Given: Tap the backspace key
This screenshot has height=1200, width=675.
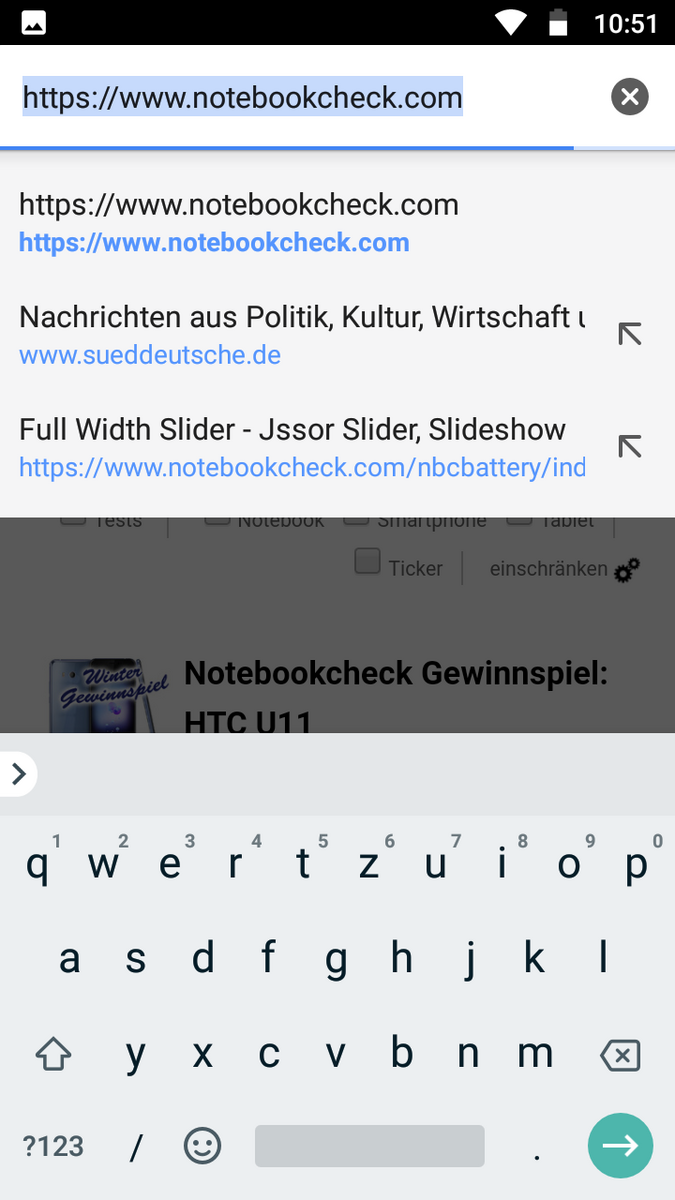Looking at the screenshot, I should (x=619, y=1054).
